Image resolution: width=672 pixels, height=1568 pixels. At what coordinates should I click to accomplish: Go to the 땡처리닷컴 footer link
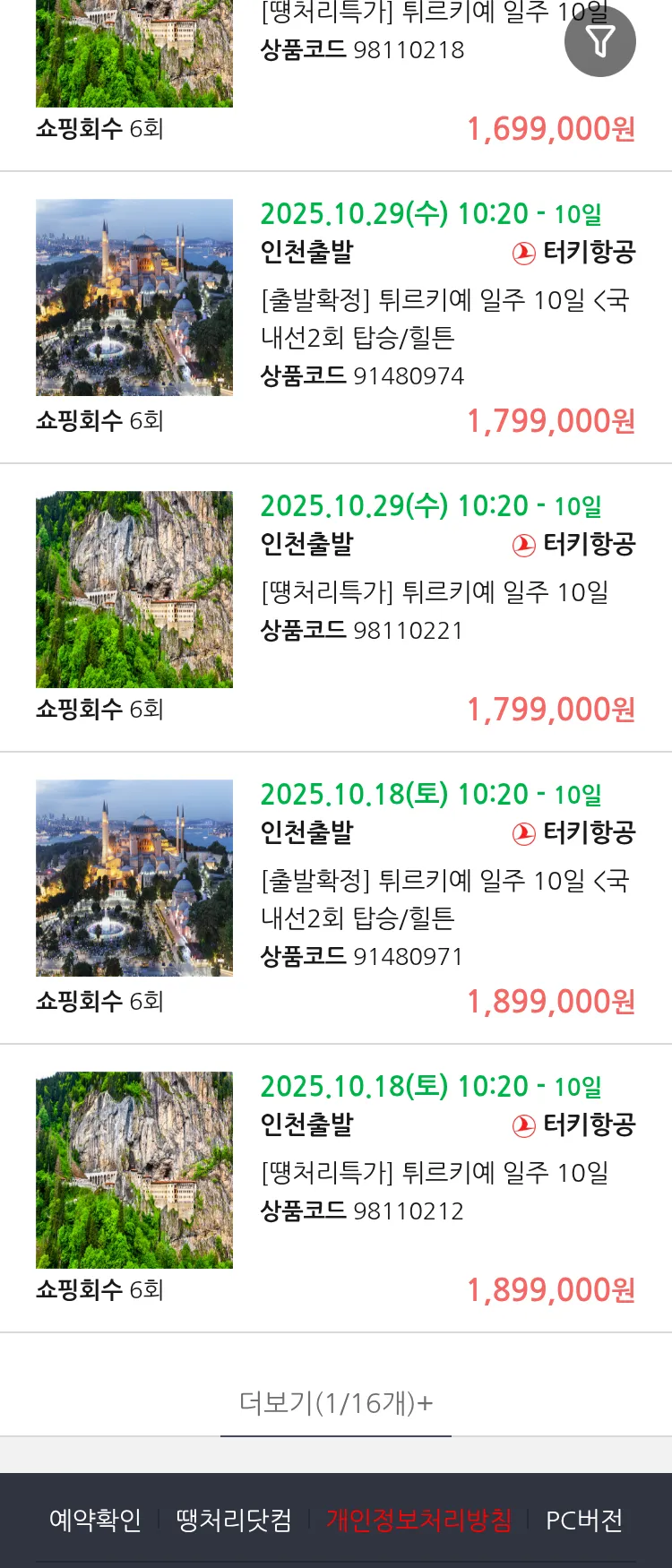coord(233,1520)
